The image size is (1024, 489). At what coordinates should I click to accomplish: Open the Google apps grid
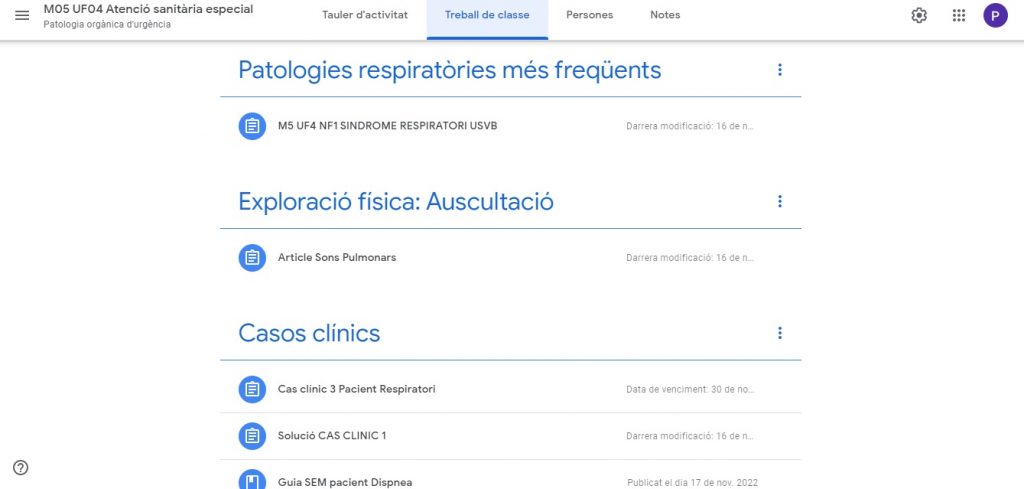click(959, 15)
